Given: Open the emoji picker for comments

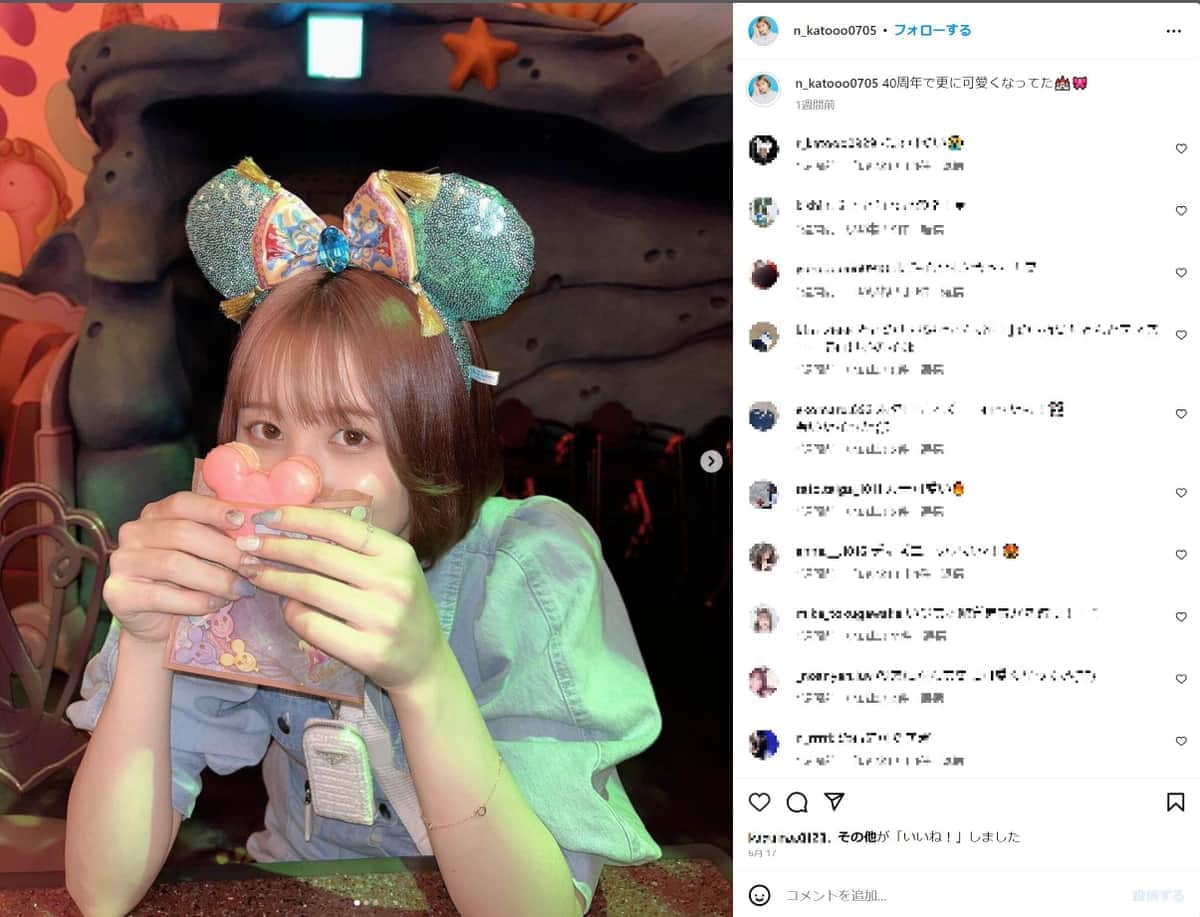Looking at the screenshot, I should [x=760, y=895].
